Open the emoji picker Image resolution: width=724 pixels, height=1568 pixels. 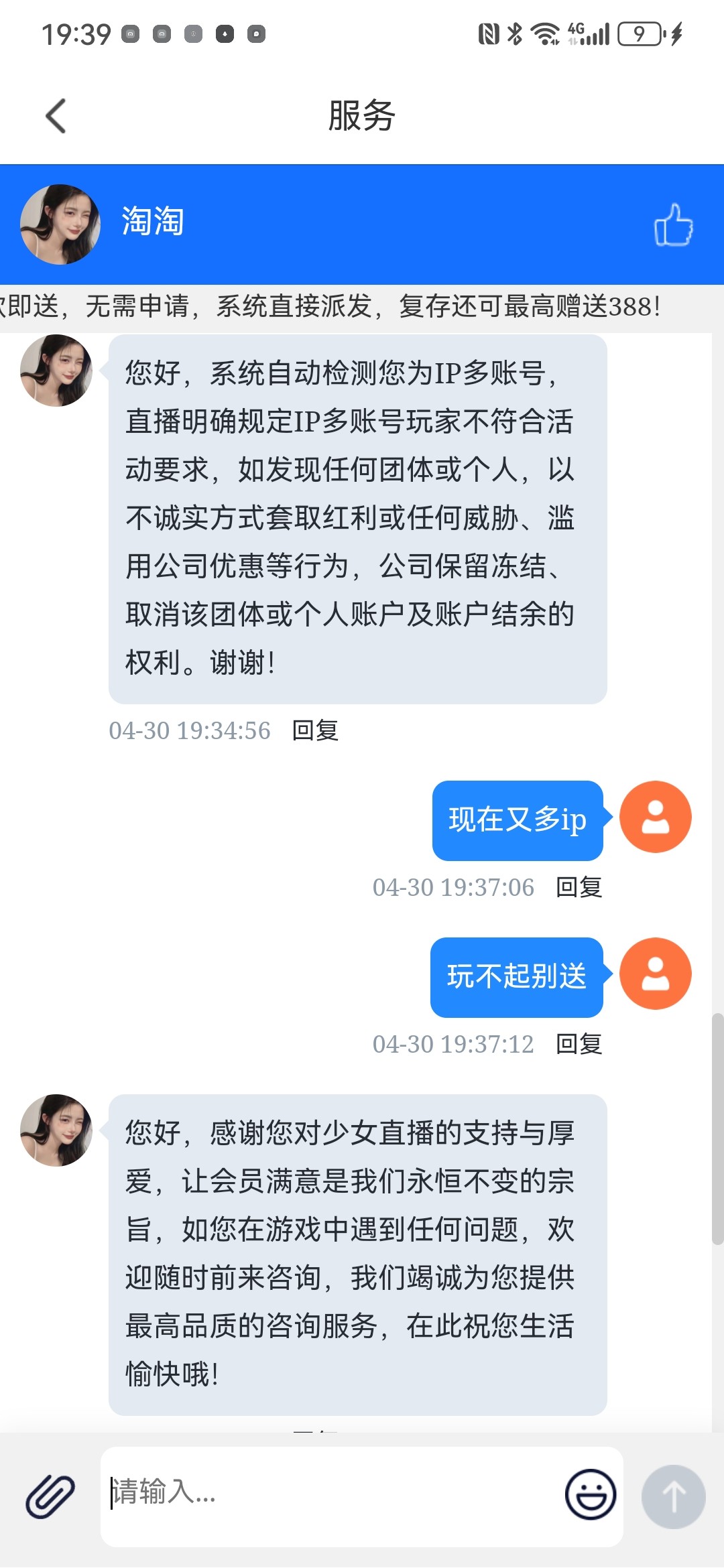[590, 1494]
